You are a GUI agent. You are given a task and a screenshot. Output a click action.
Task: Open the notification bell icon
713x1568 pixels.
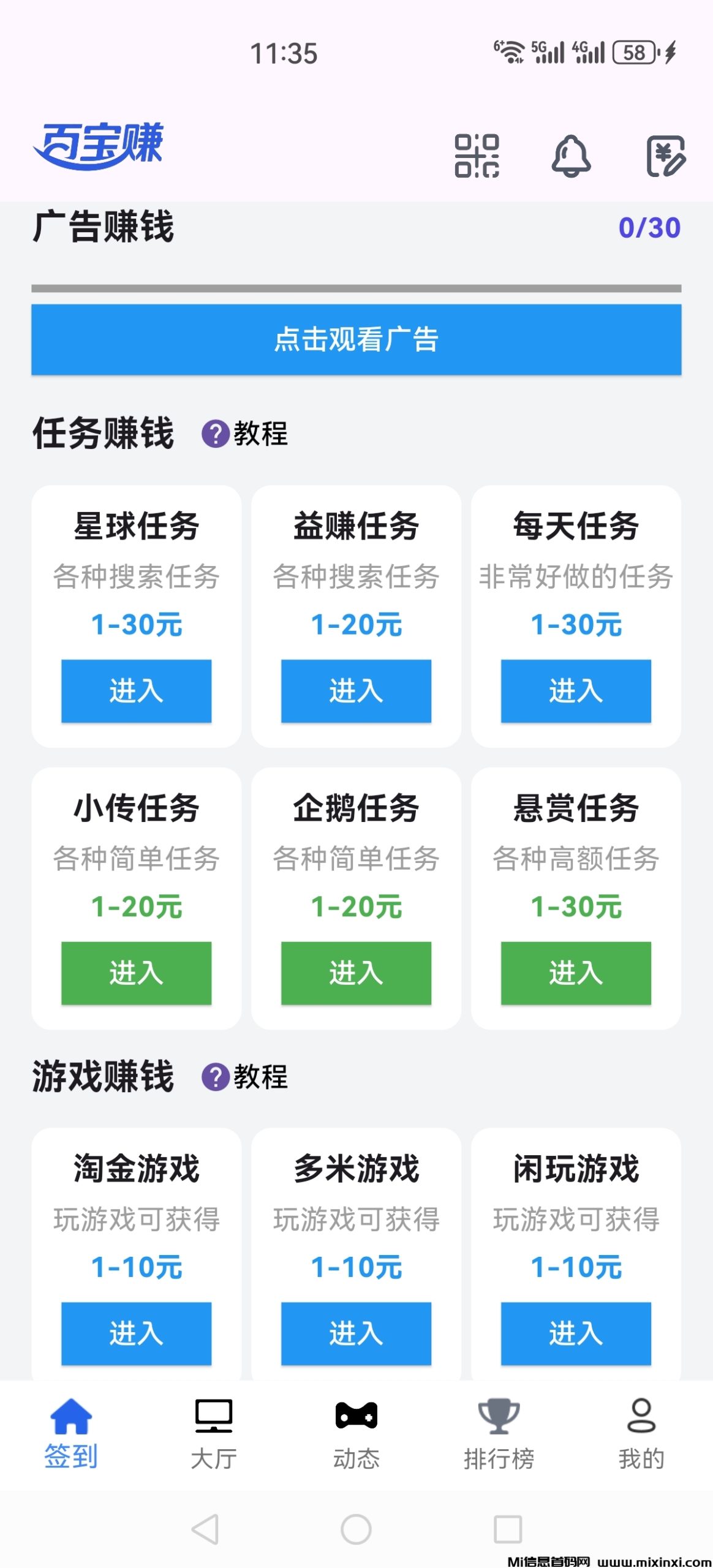(571, 157)
